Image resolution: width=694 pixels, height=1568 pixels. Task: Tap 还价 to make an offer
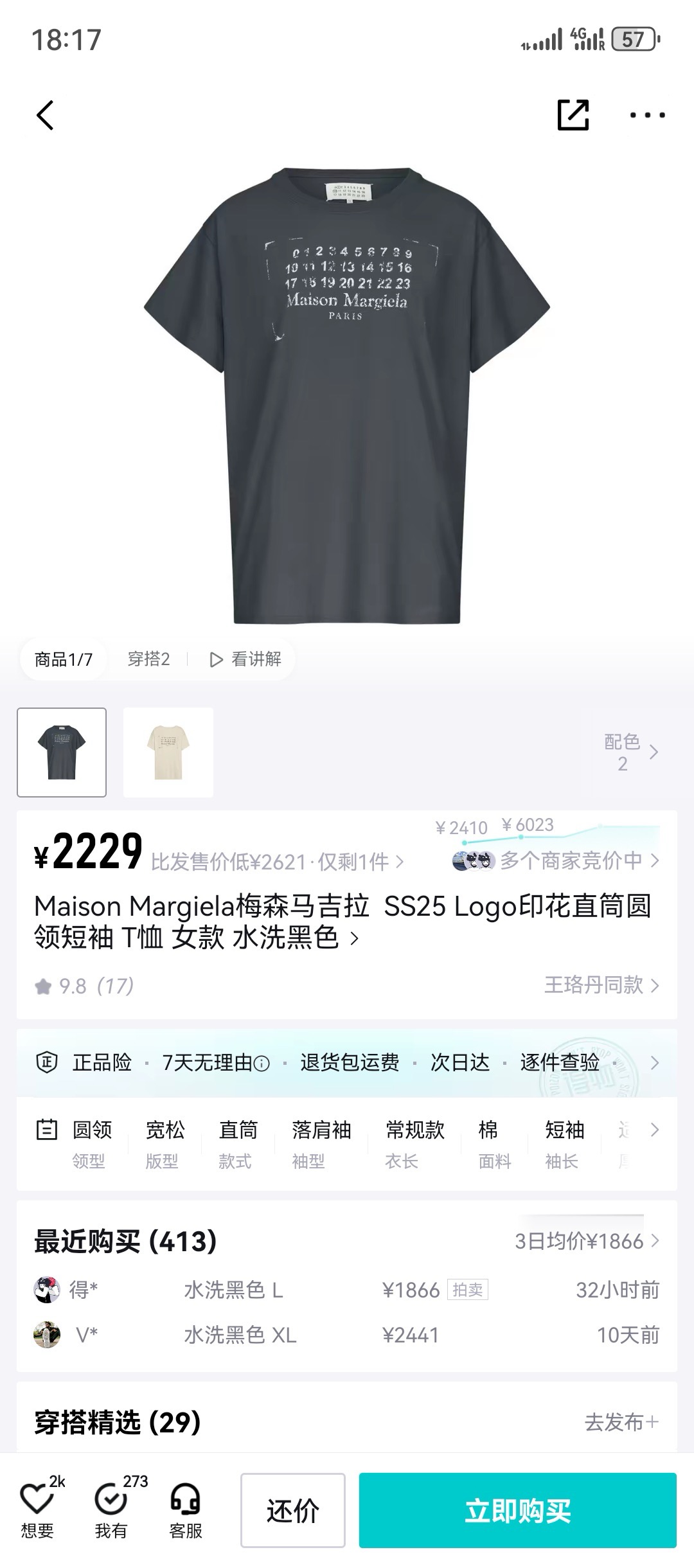(x=293, y=1510)
